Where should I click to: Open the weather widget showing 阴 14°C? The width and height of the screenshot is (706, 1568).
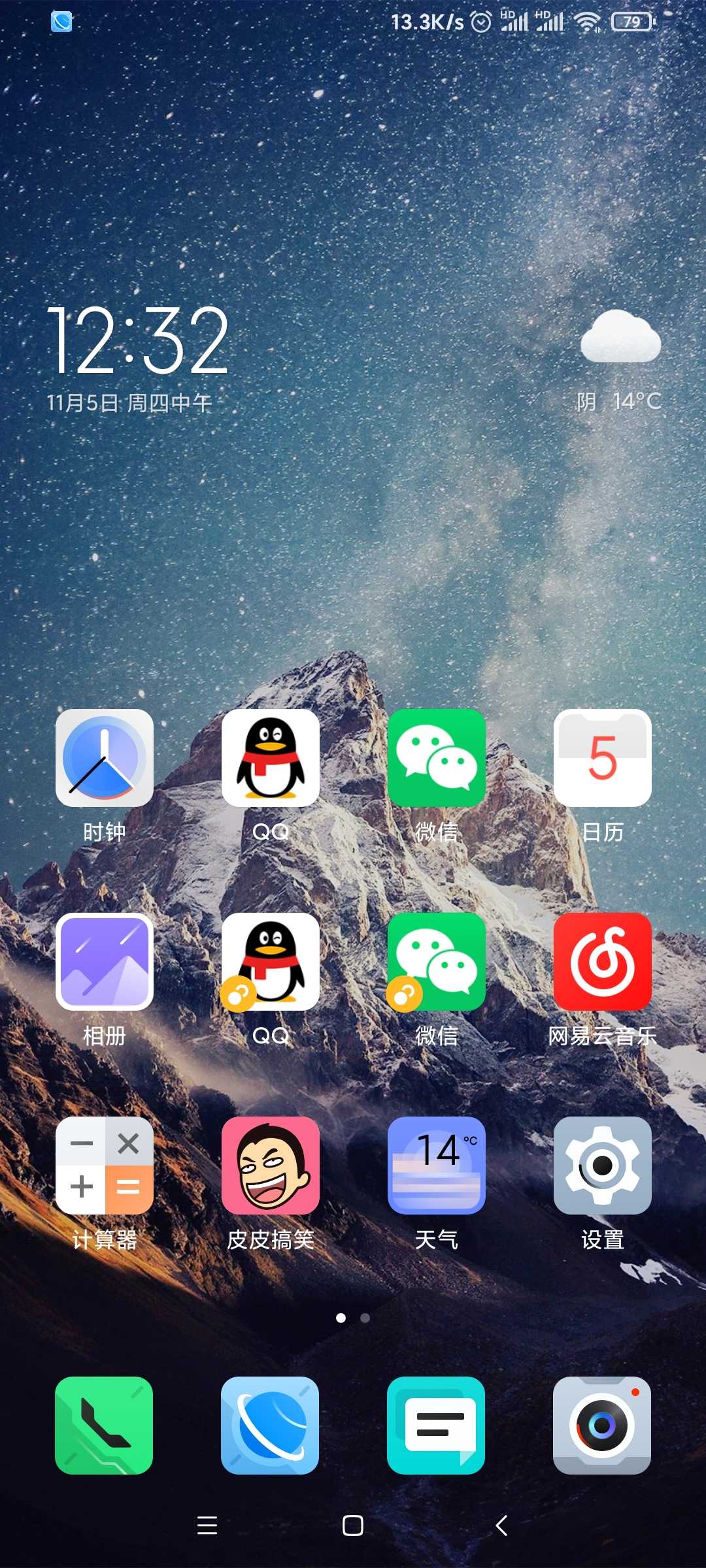click(620, 361)
